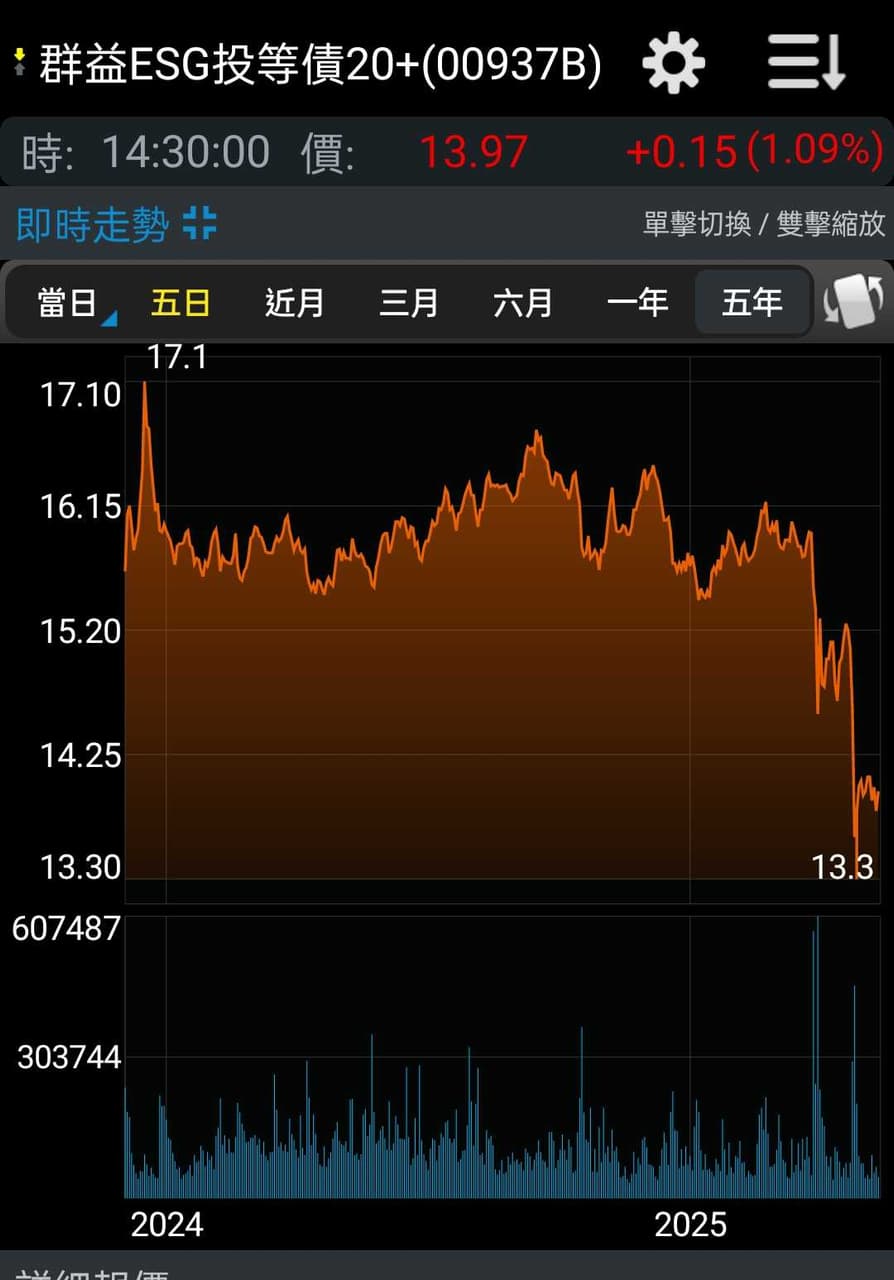Open the settings gear icon

pyautogui.click(x=673, y=63)
